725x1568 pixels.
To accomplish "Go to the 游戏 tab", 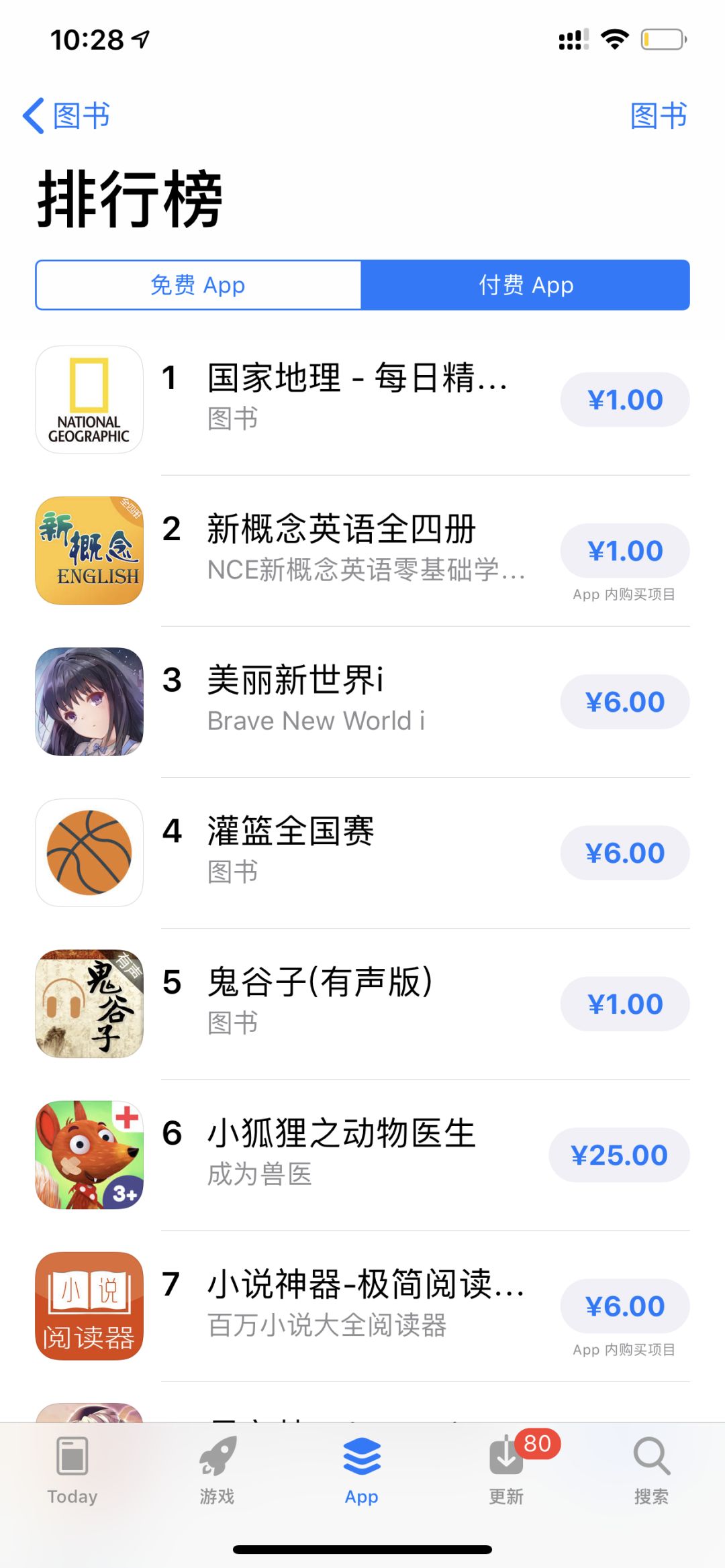I will [217, 1469].
